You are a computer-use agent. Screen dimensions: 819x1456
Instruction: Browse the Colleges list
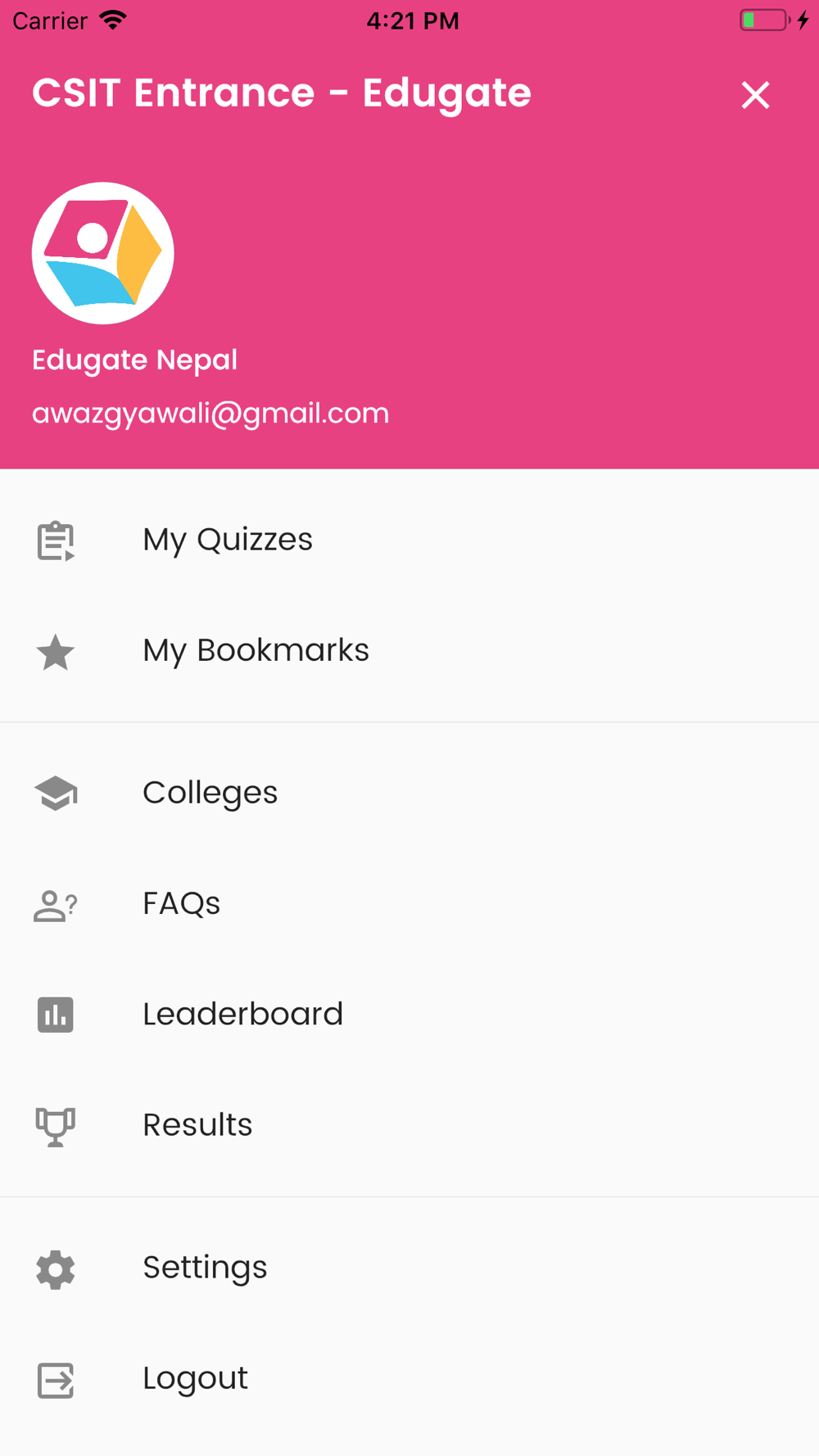point(210,793)
